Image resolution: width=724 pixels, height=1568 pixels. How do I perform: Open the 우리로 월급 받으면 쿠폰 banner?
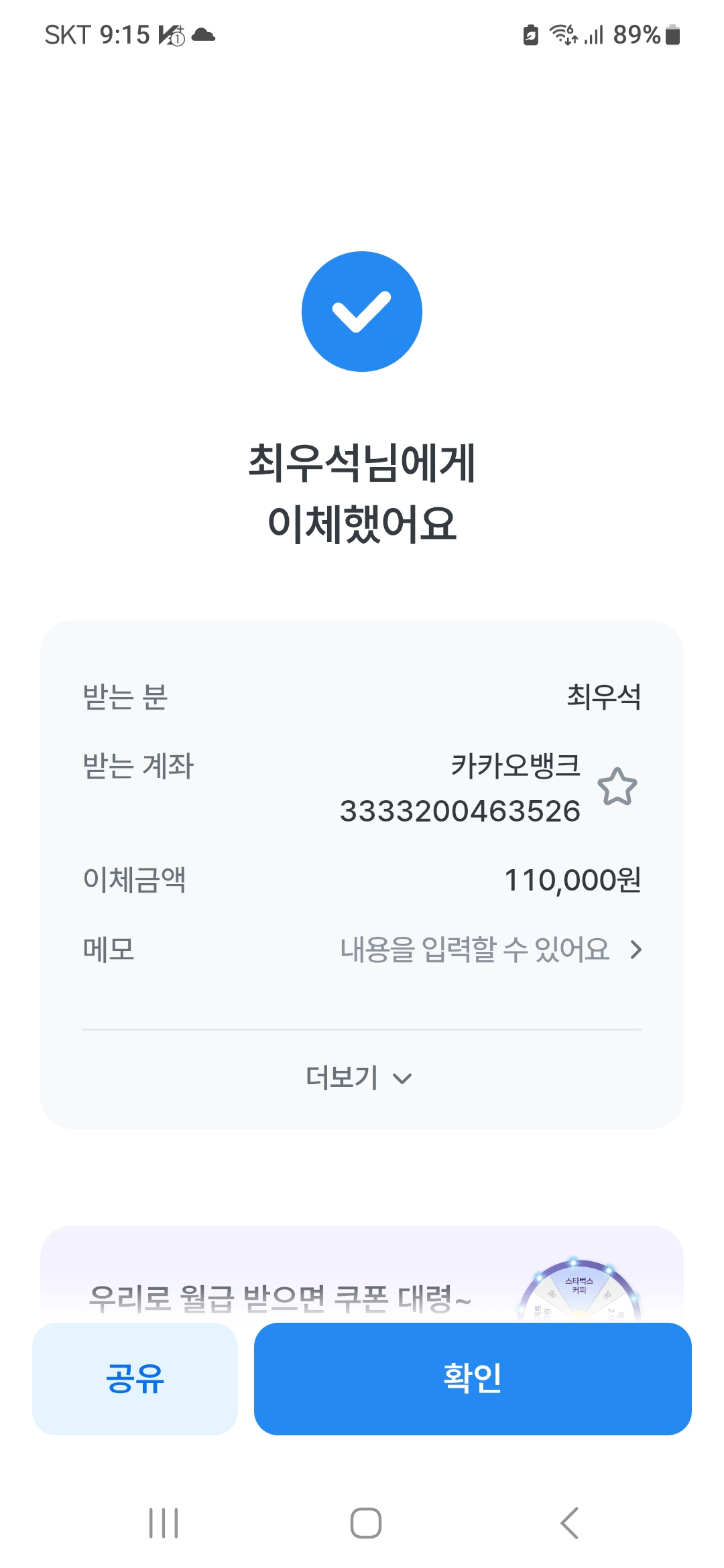[362, 1277]
